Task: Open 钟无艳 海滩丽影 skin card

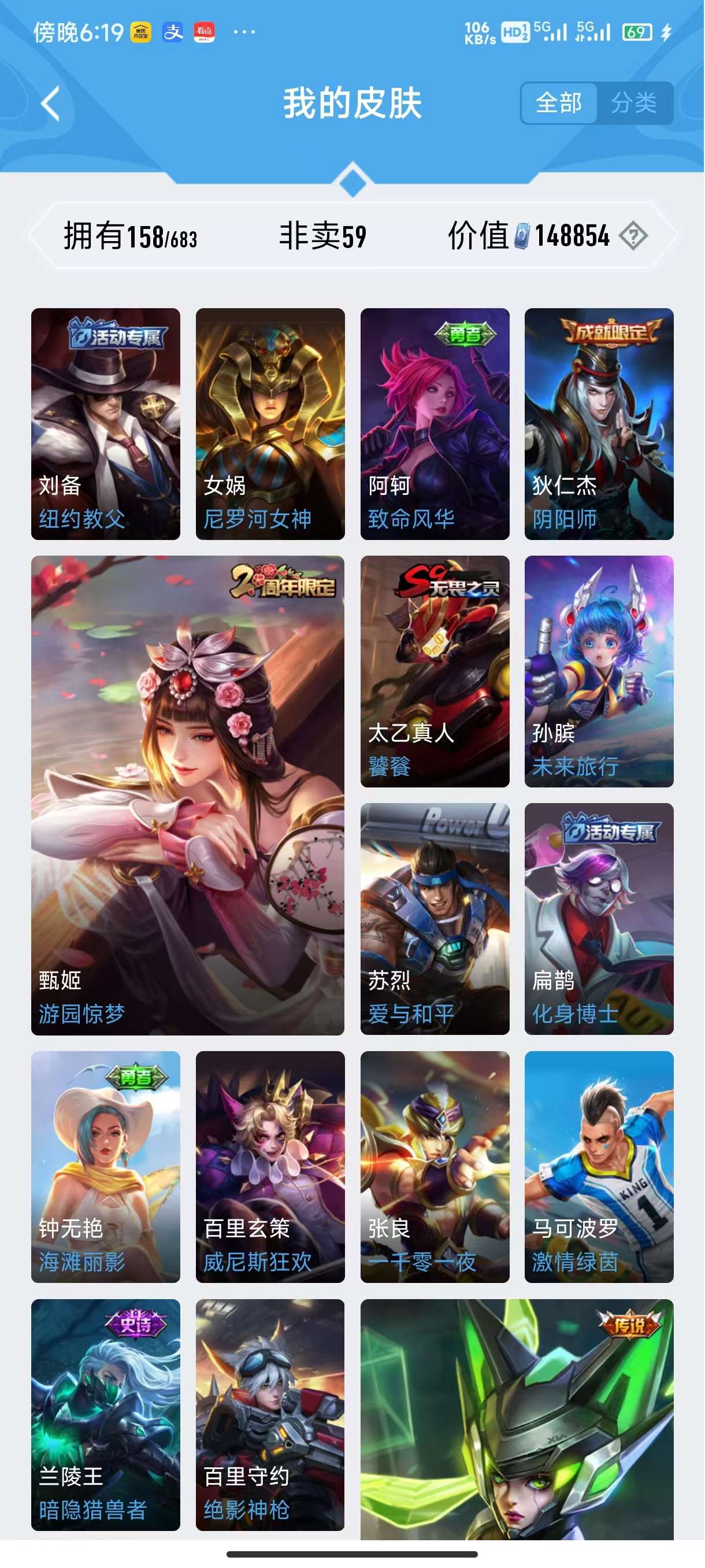Action: tap(106, 1166)
